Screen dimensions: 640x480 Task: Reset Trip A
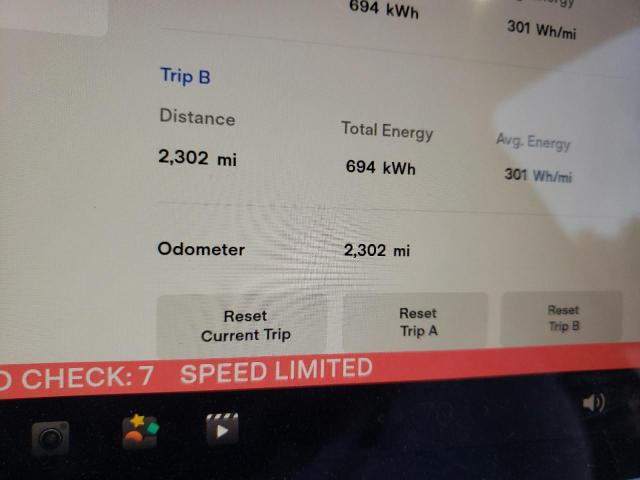[x=417, y=321]
